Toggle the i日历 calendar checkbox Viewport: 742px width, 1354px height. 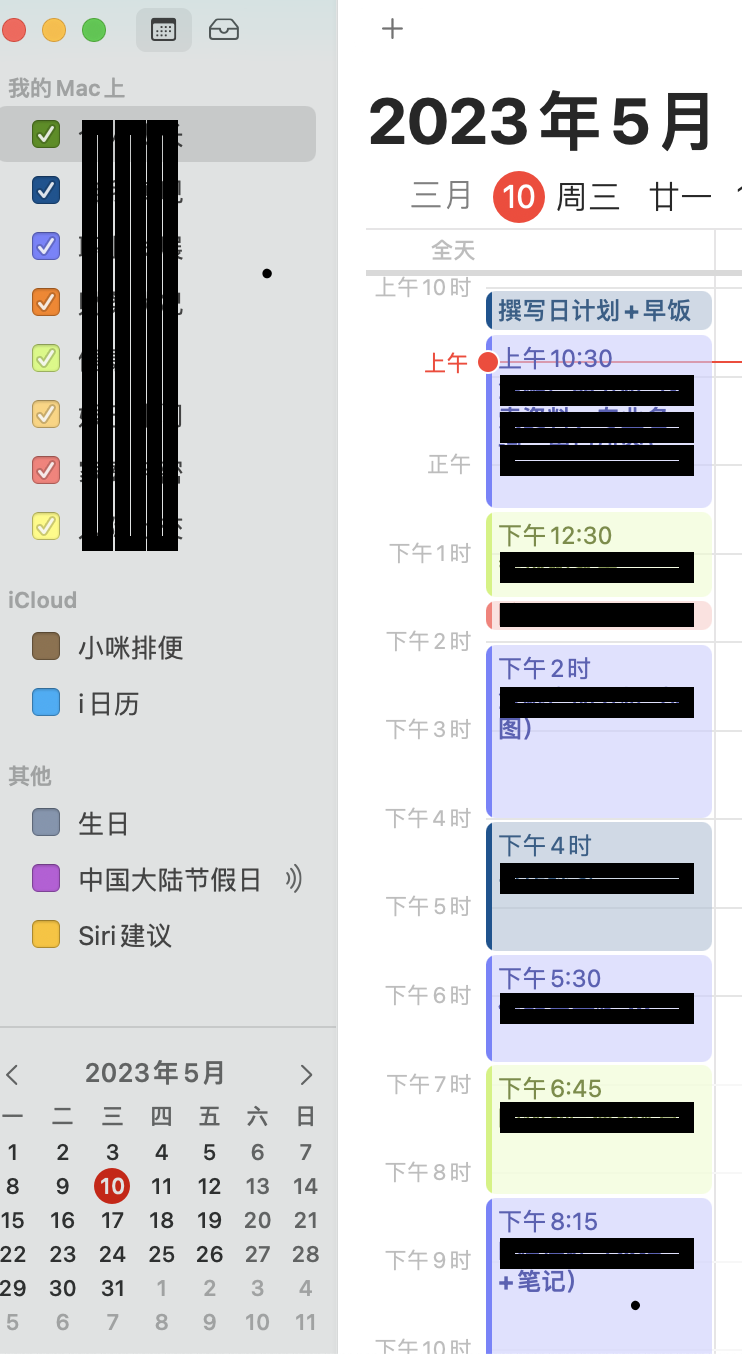[x=46, y=703]
